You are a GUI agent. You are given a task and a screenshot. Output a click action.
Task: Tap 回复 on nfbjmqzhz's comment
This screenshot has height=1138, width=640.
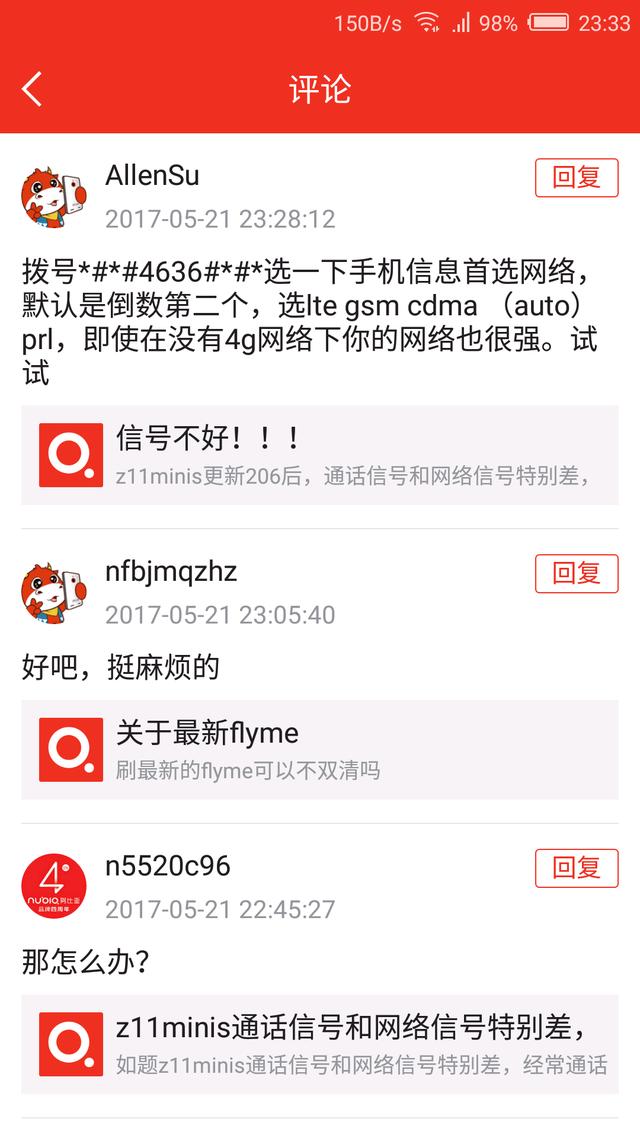click(x=576, y=573)
